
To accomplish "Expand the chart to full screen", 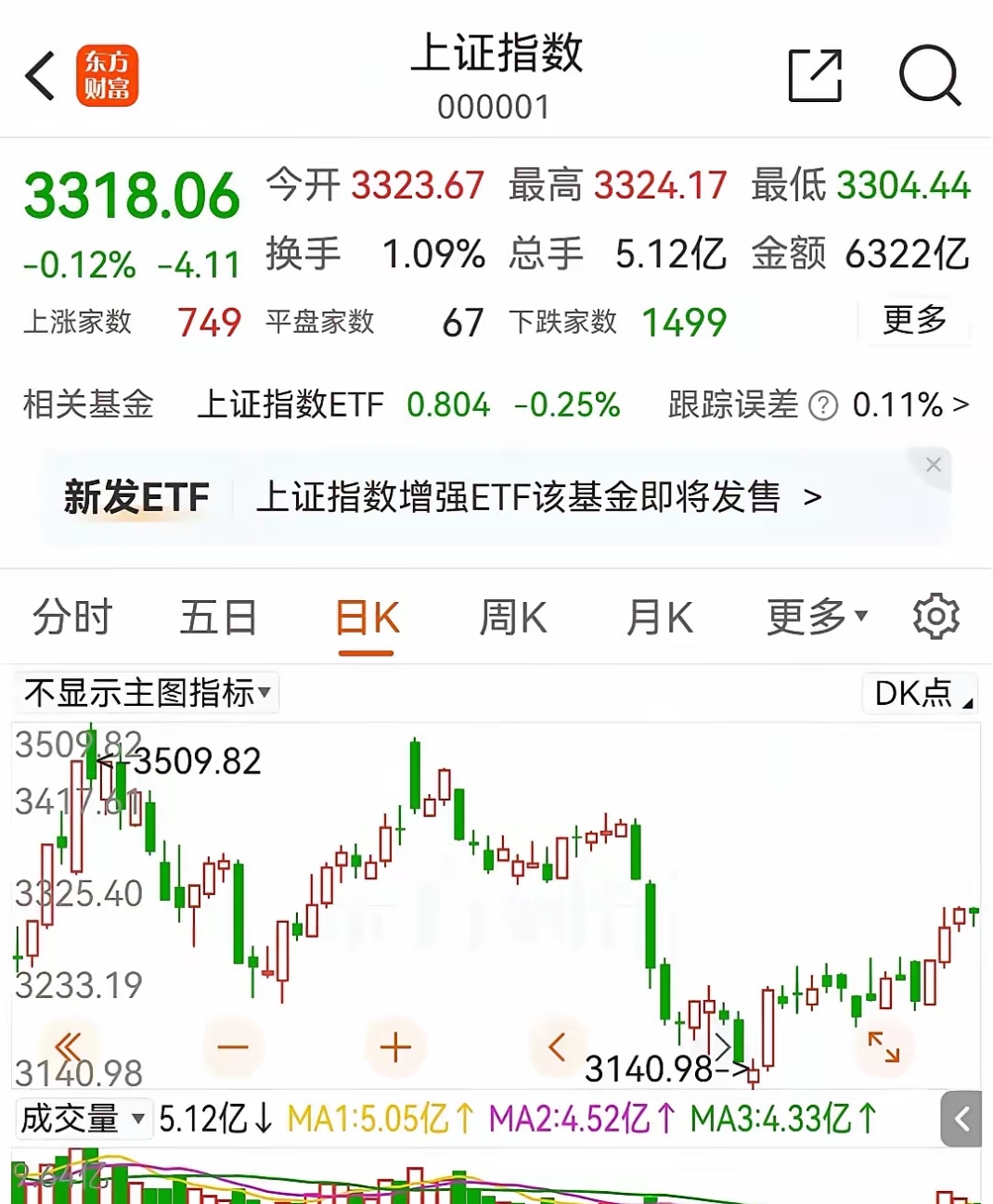I will pyautogui.click(x=883, y=1047).
